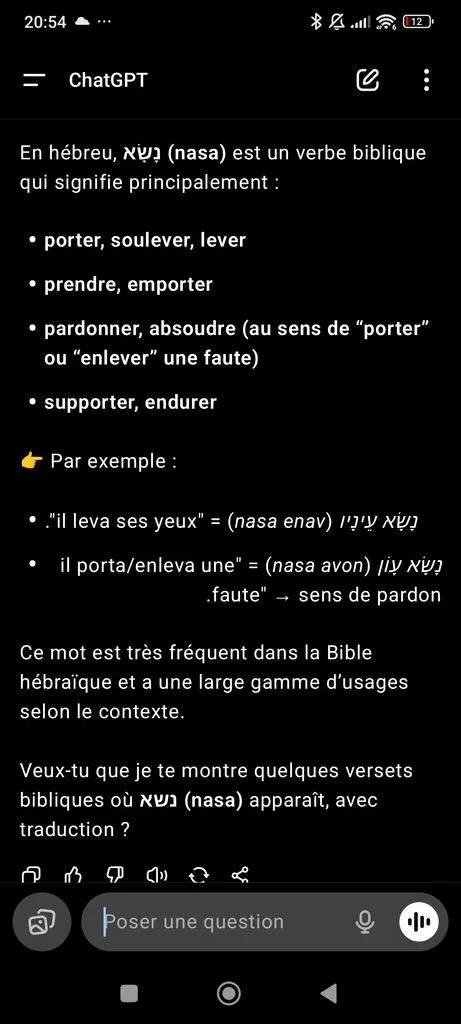This screenshot has width=461, height=1024.
Task: Start a new chat with the compose icon
Action: (368, 80)
